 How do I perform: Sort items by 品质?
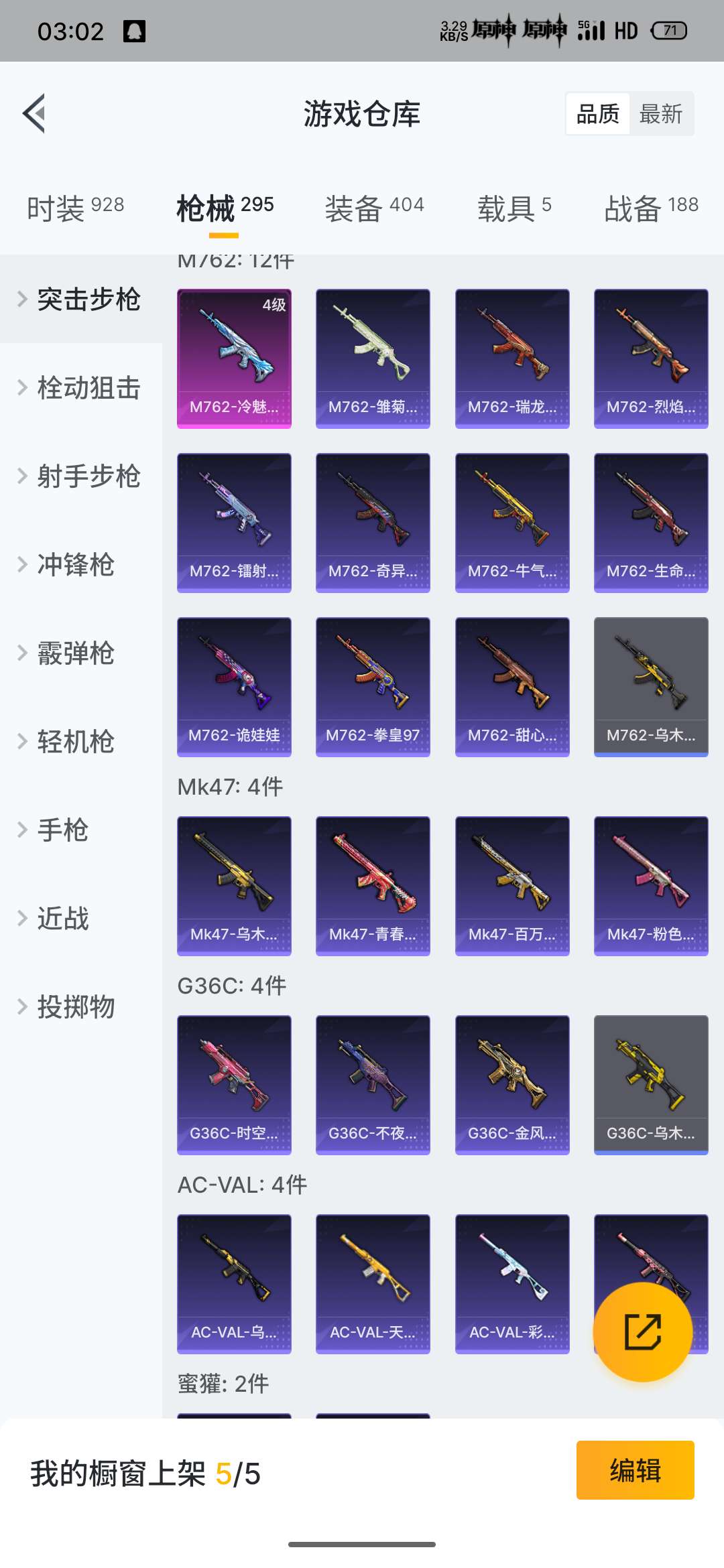tap(597, 114)
